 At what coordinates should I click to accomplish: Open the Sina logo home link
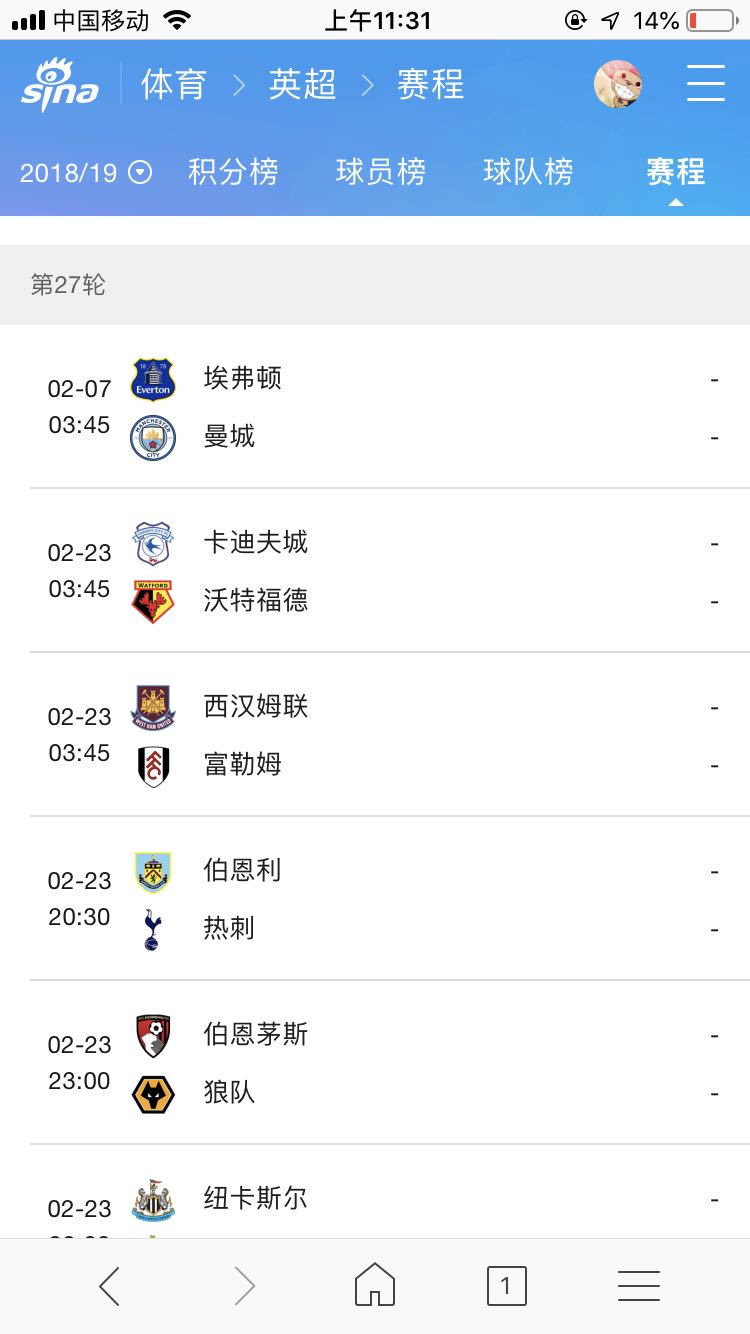point(60,85)
